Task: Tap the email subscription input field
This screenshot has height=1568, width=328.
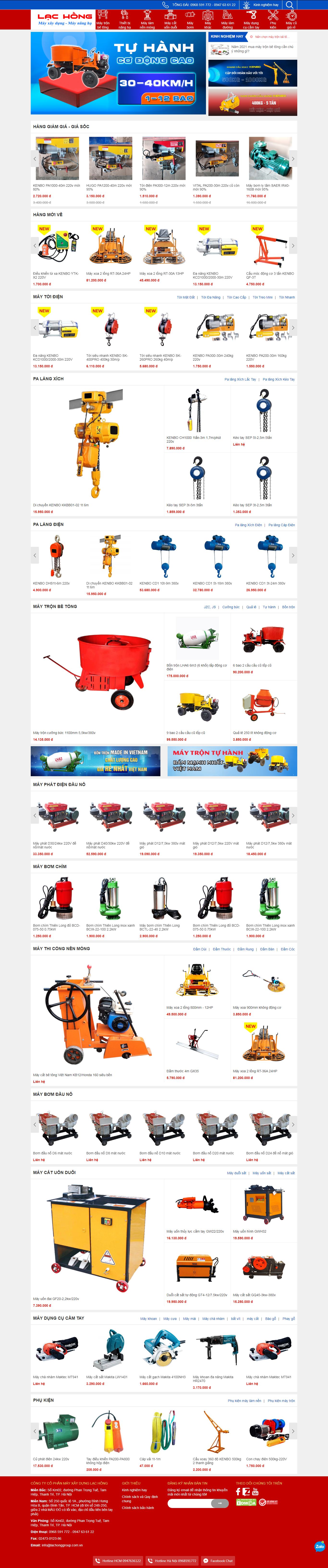Action: point(189,1503)
